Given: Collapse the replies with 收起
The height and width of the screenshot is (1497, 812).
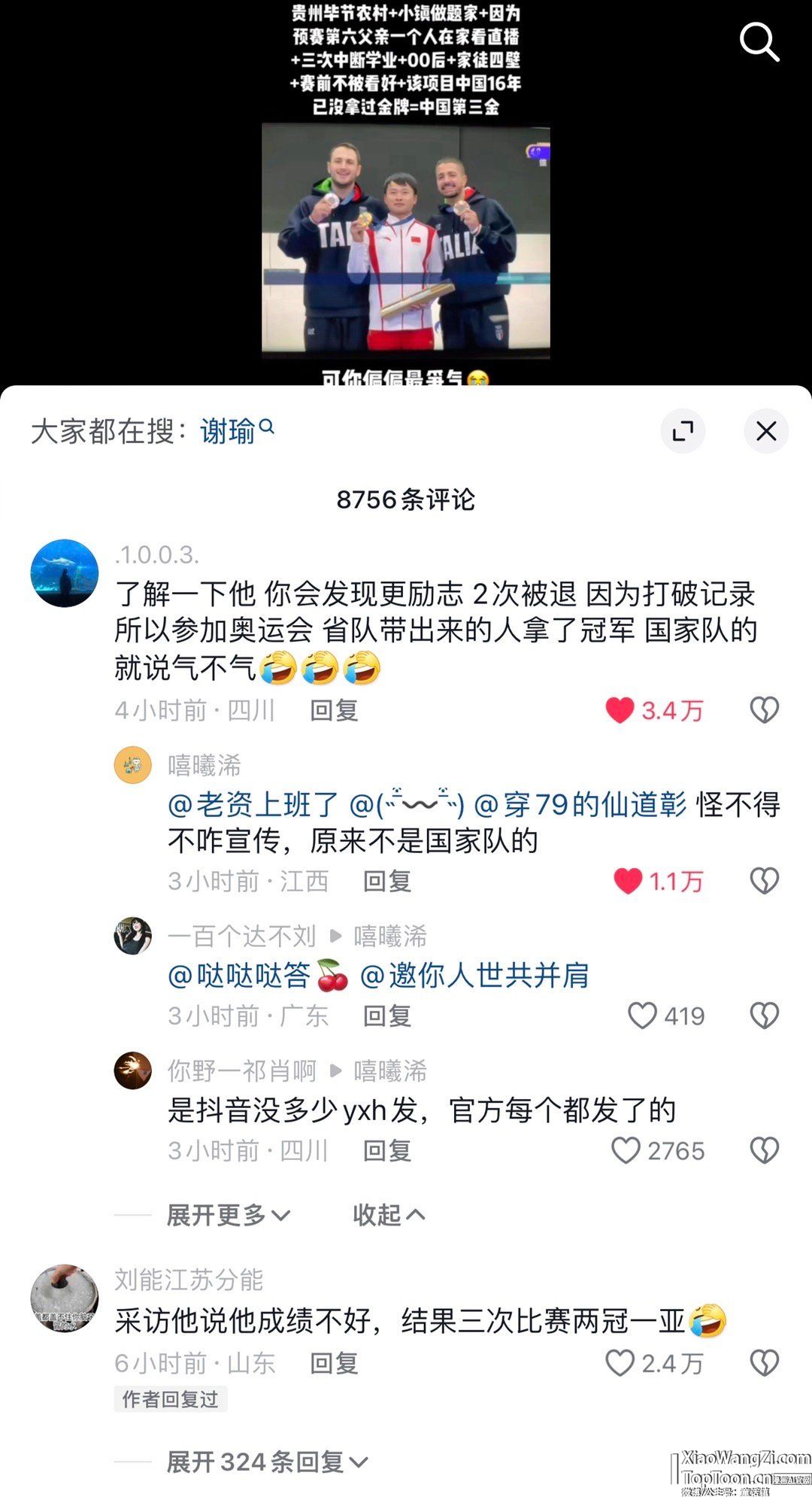Looking at the screenshot, I should [x=388, y=1214].
